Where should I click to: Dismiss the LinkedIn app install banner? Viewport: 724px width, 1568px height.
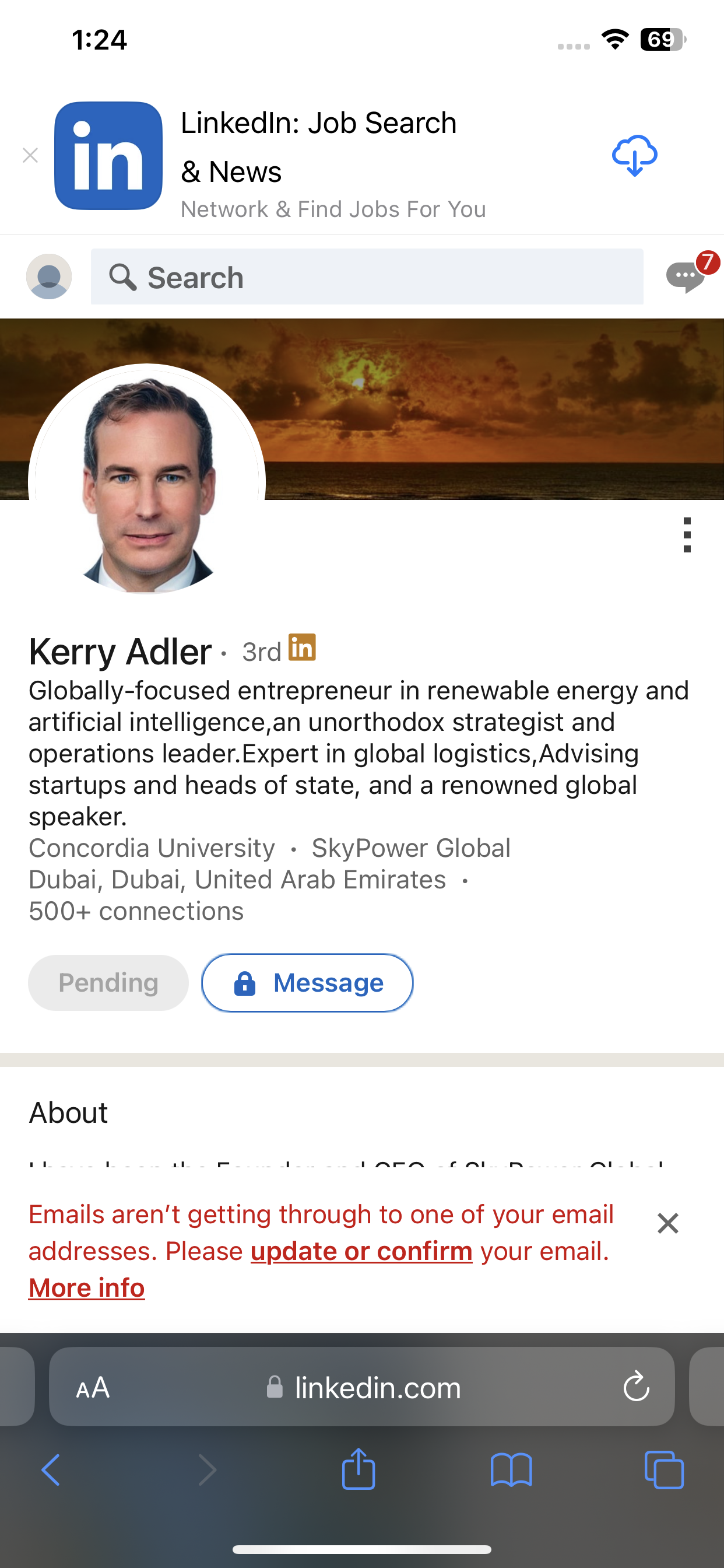click(x=30, y=156)
